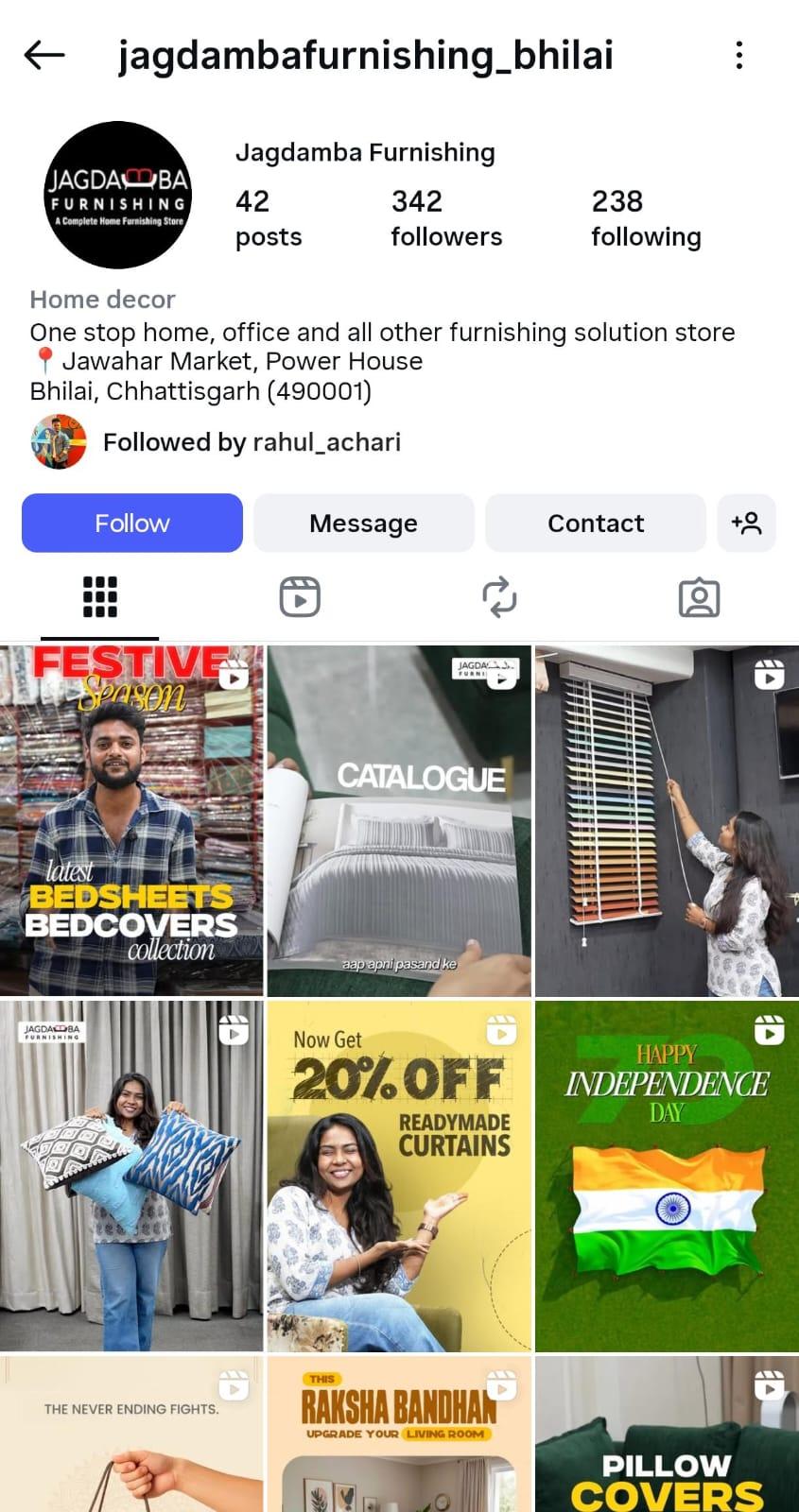
Task: Open the three-dot overflow menu
Action: (738, 55)
